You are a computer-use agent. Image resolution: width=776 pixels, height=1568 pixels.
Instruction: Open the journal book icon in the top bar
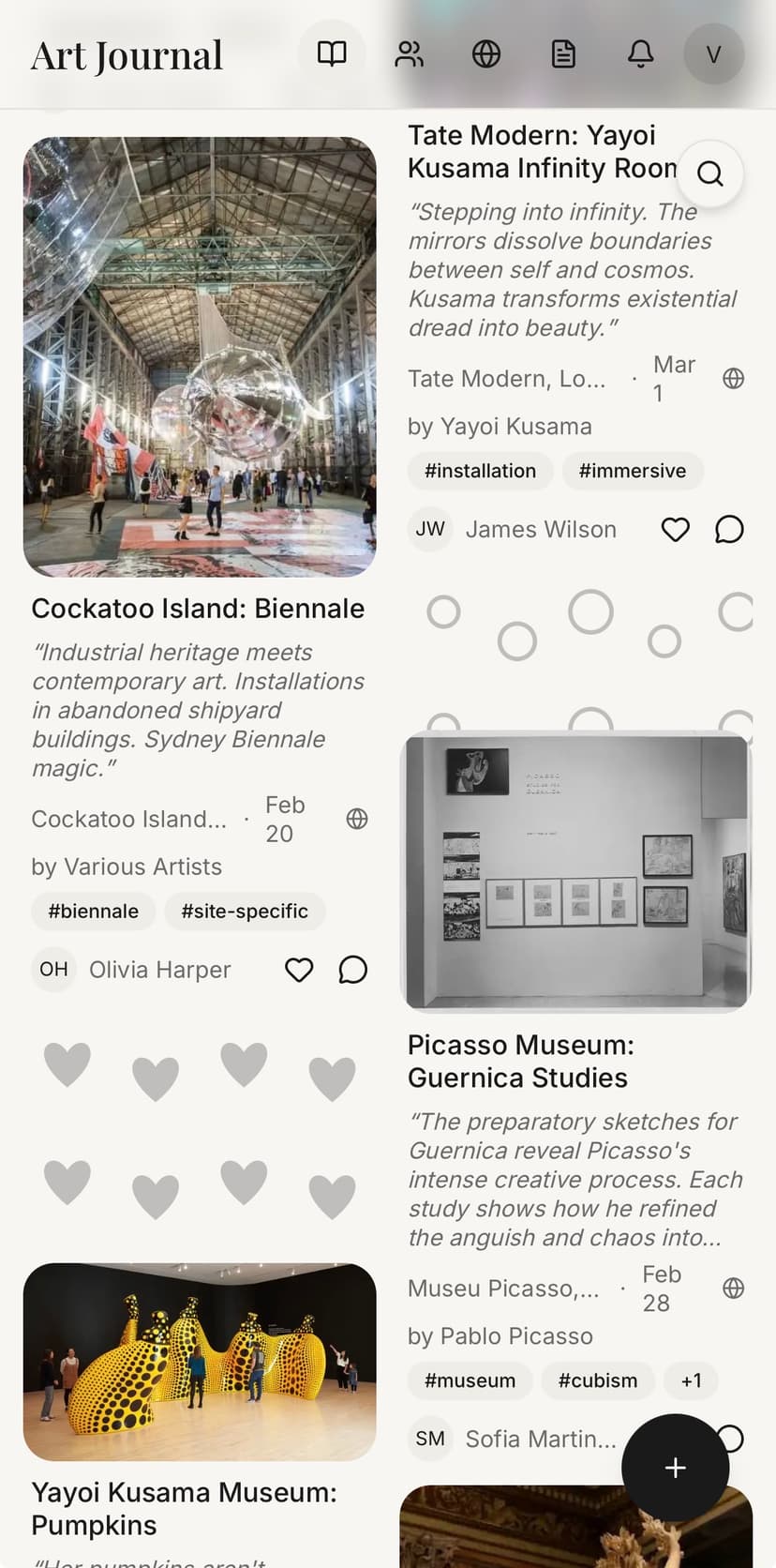(332, 53)
